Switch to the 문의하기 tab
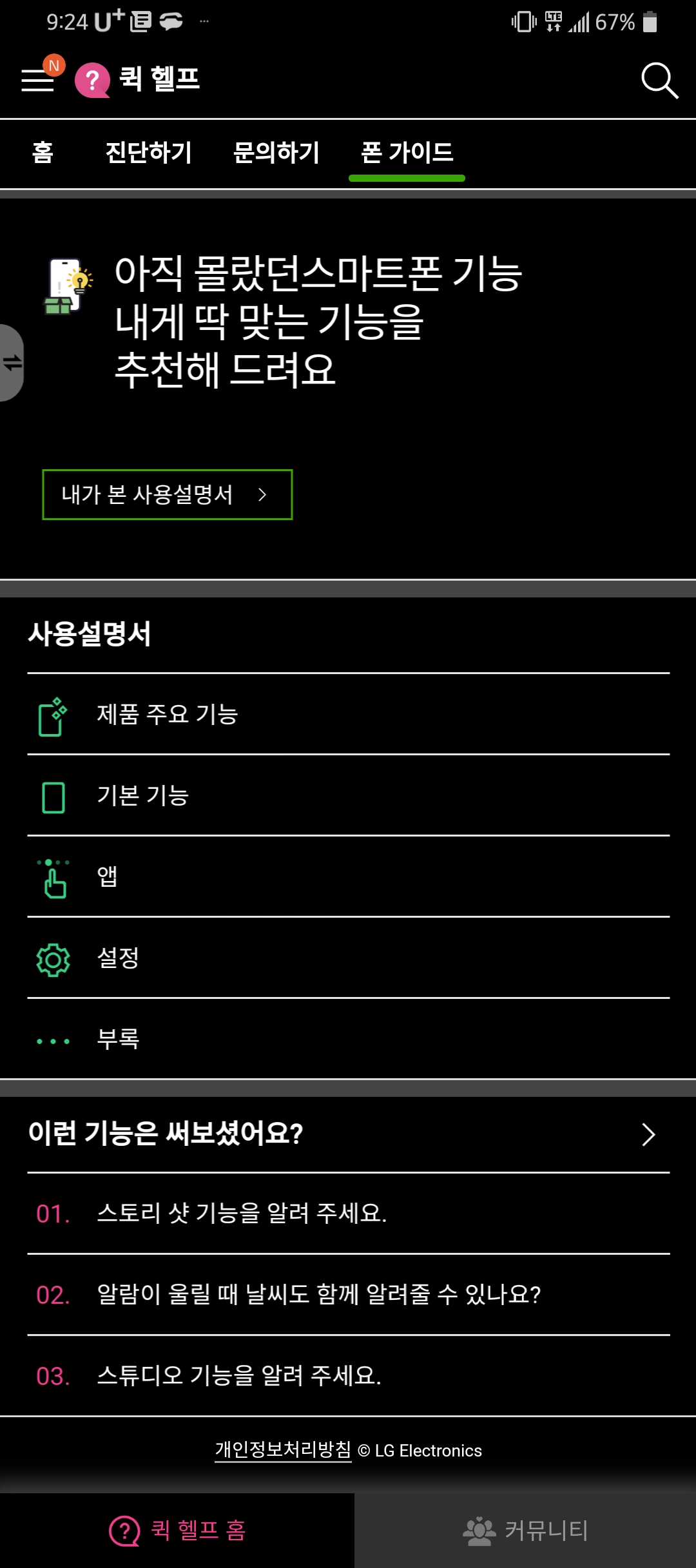Screen dimensions: 696x1568 click(x=276, y=153)
